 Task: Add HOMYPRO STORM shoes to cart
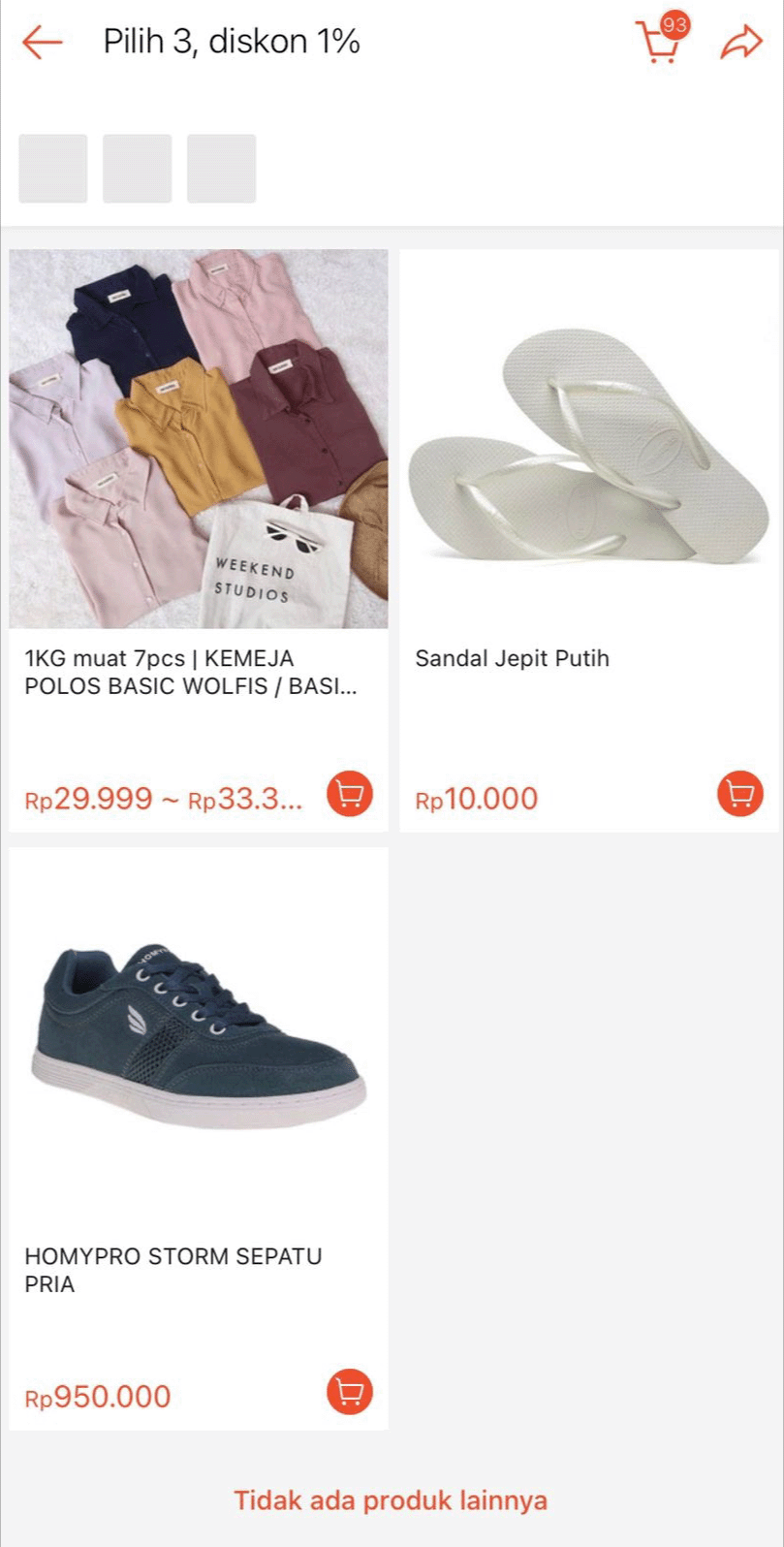coord(350,1392)
